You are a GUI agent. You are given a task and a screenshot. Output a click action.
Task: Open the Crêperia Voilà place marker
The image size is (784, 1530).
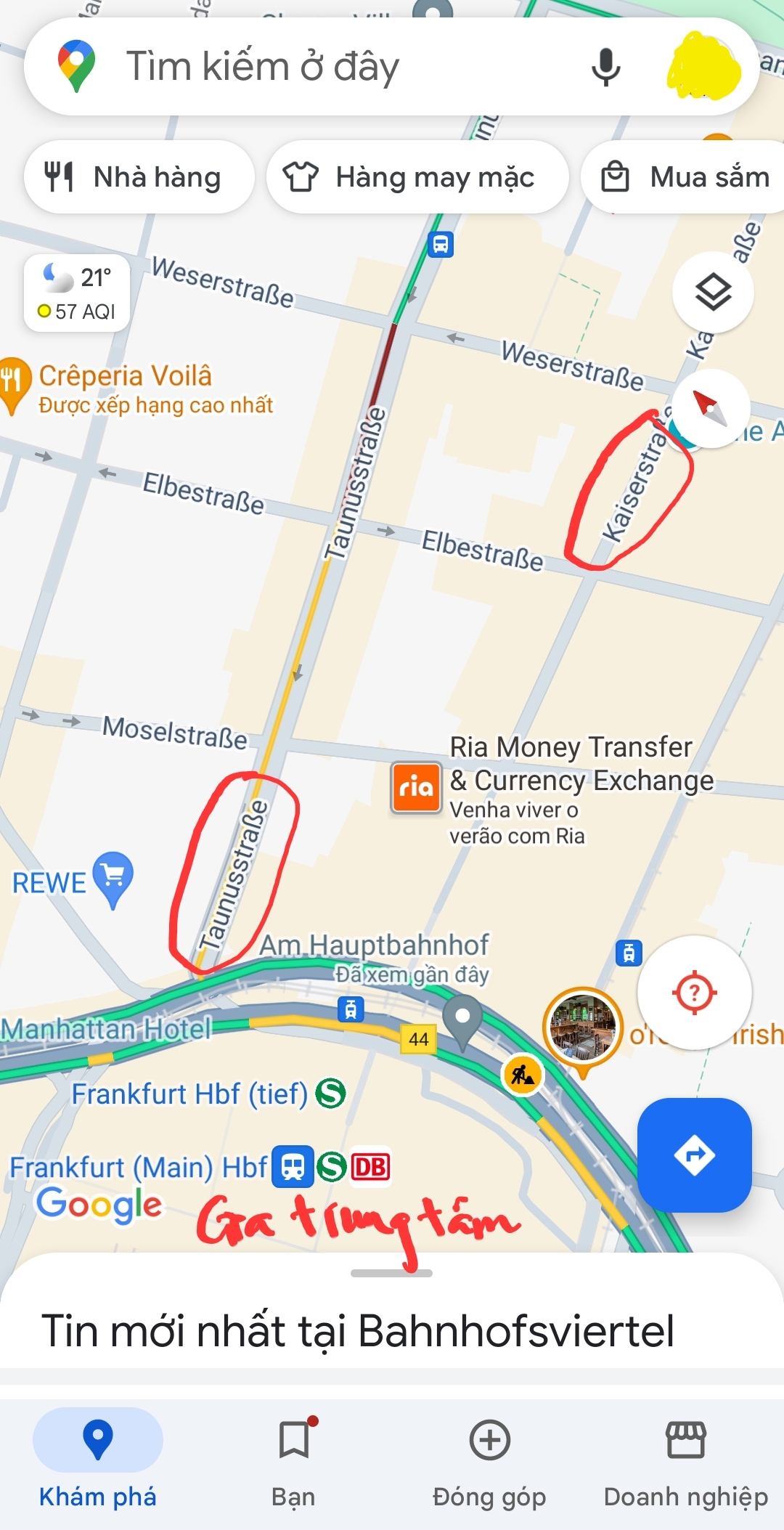point(13,383)
